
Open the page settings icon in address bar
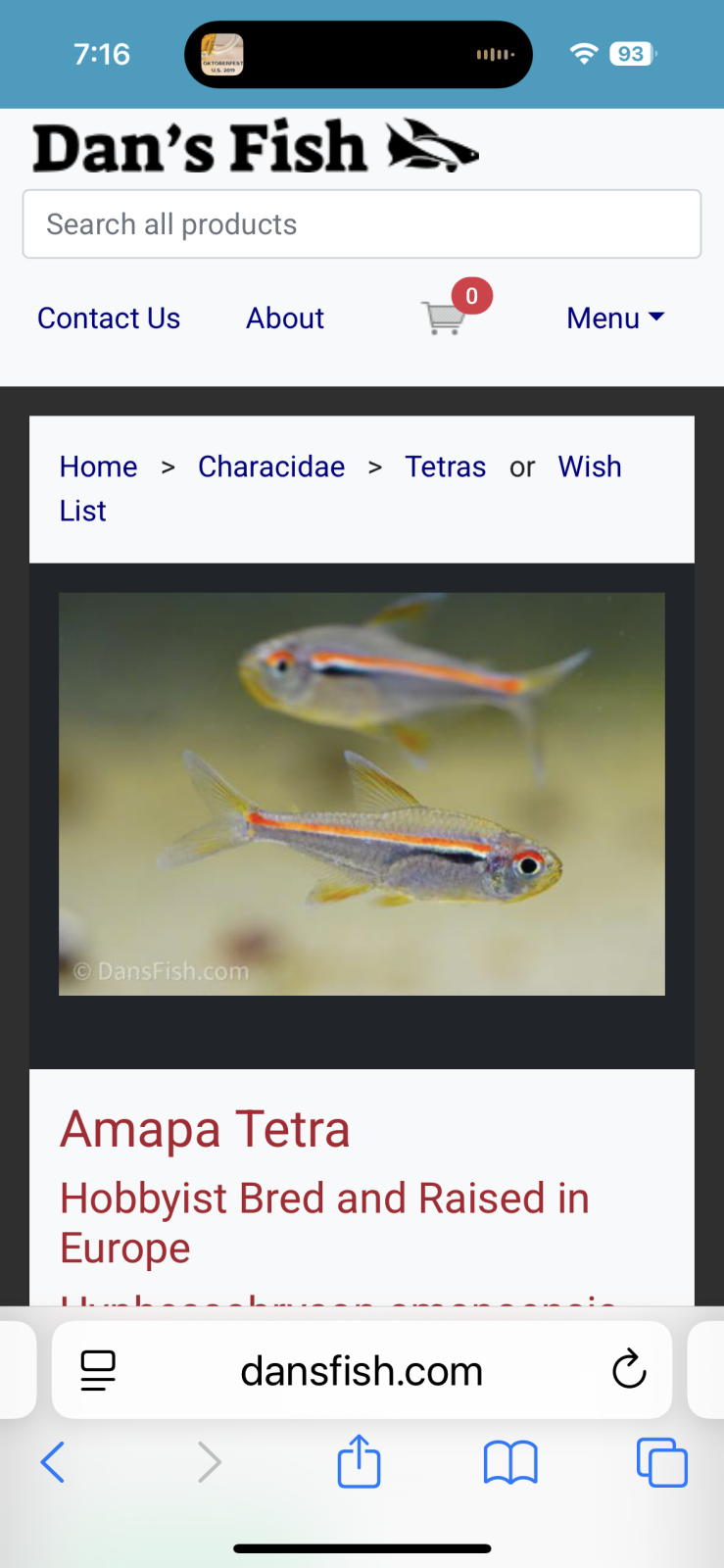click(x=98, y=1370)
